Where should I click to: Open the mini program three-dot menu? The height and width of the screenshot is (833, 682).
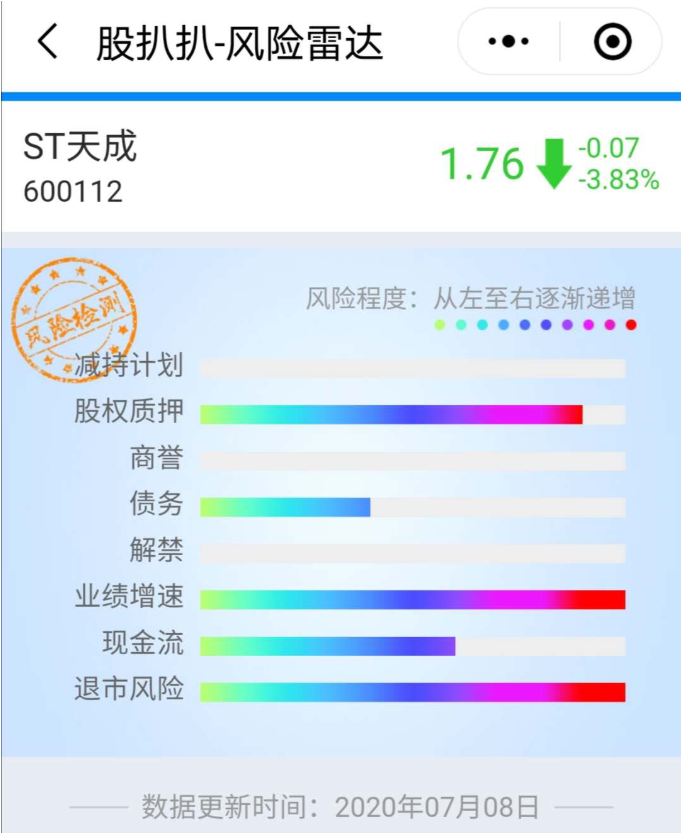(x=508, y=43)
